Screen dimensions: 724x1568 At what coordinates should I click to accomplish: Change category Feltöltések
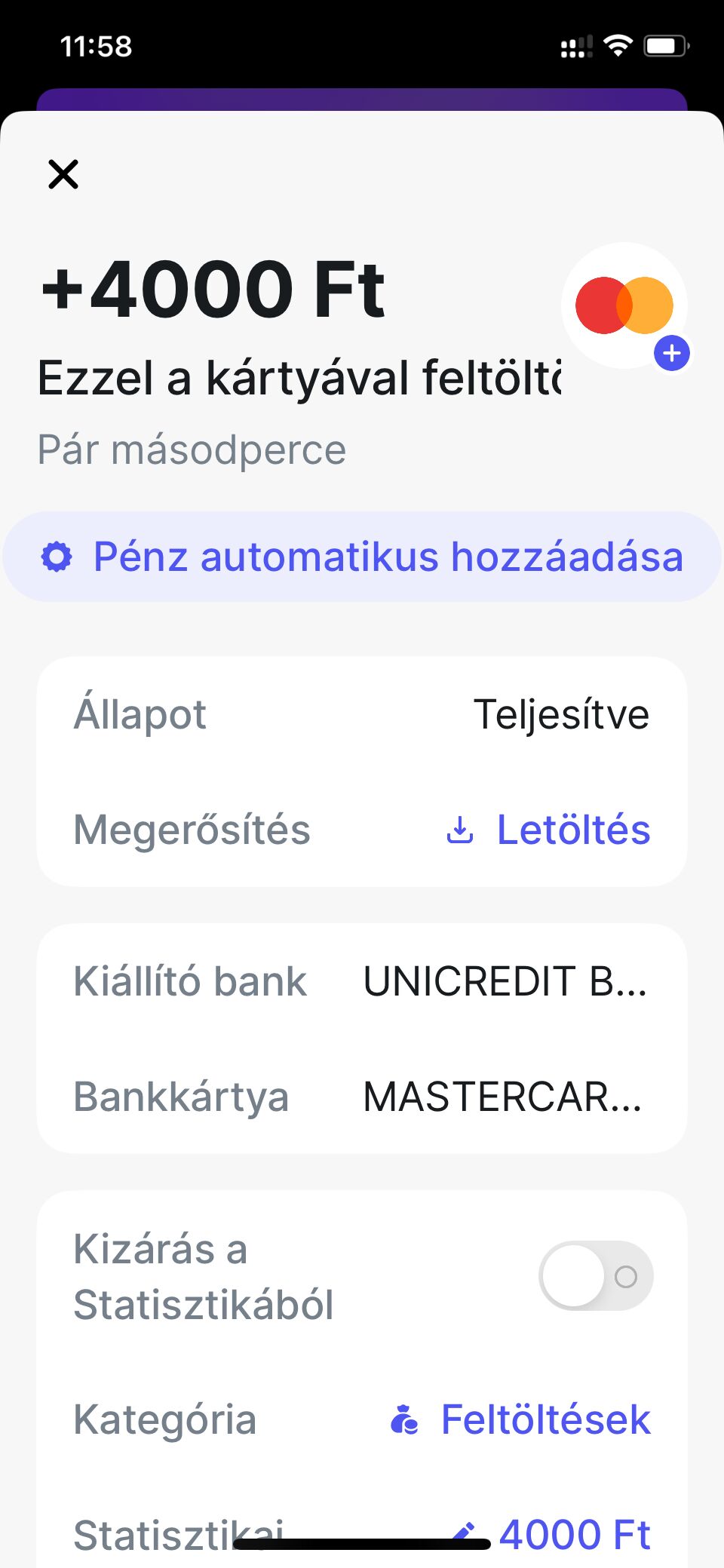pyautogui.click(x=520, y=1420)
